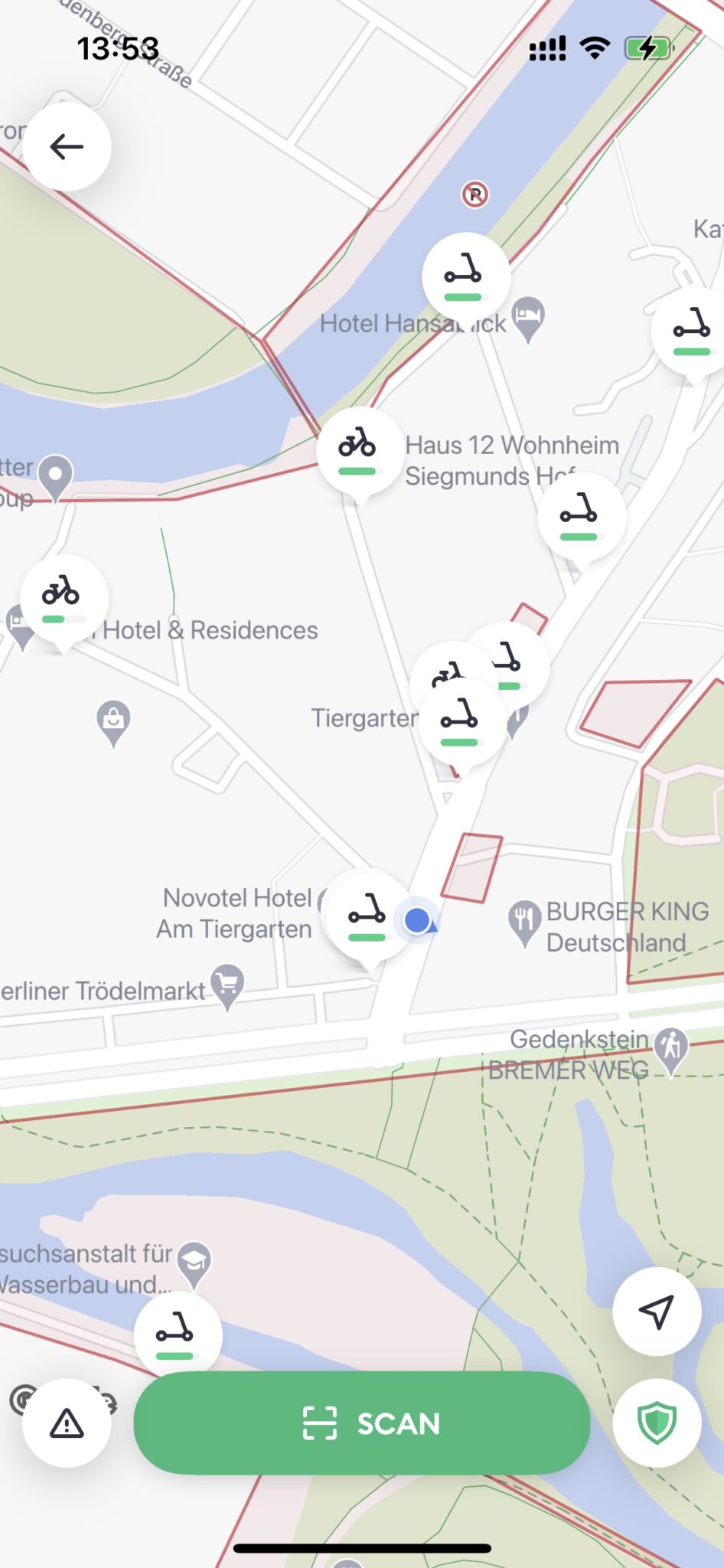Select the scooter near Novotel Hotel
Screen dimensions: 724x1568
367,916
